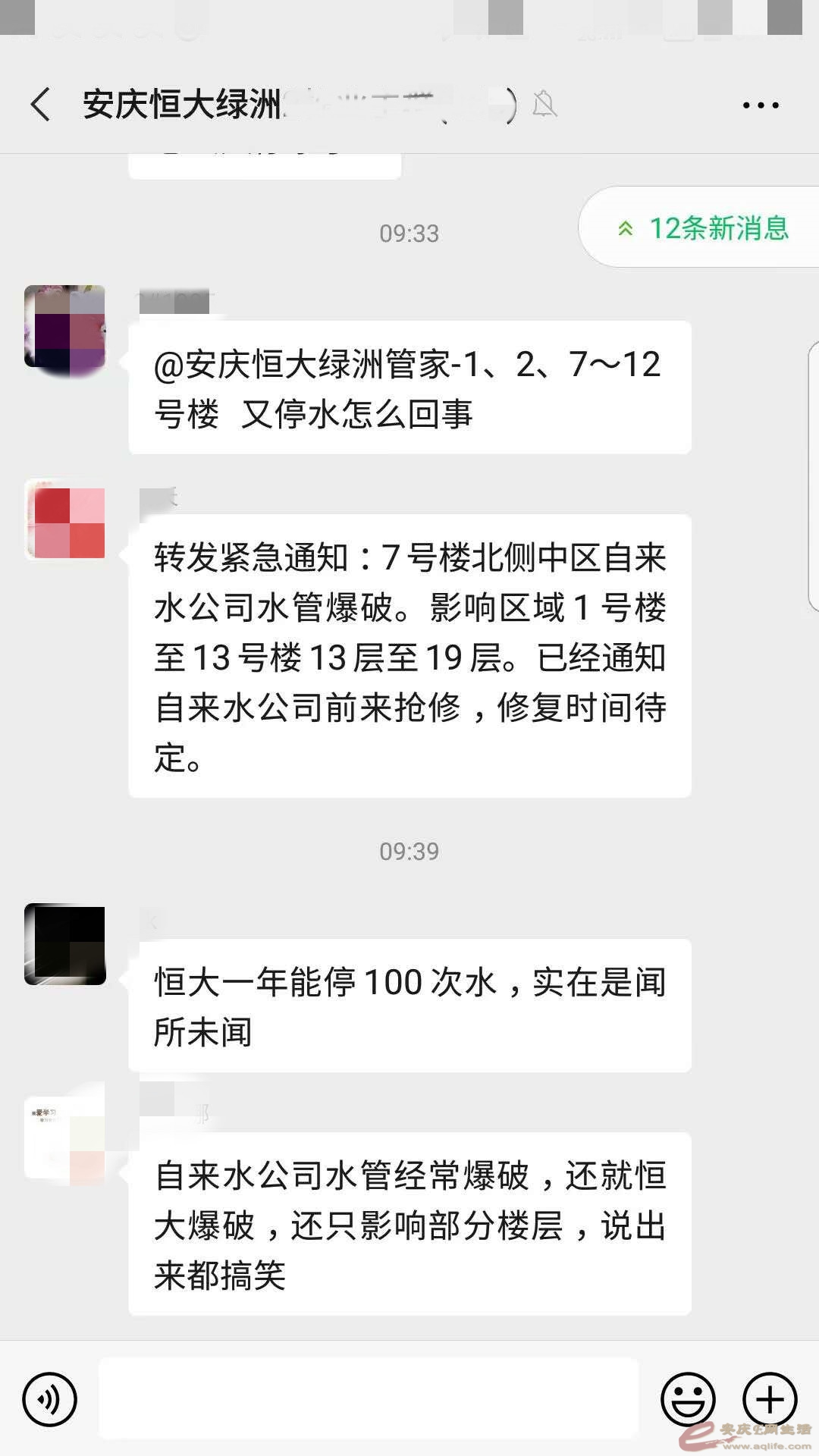Open avatar of the 又停水怎么回事 sender
The height and width of the screenshot is (1456, 819).
65,328
